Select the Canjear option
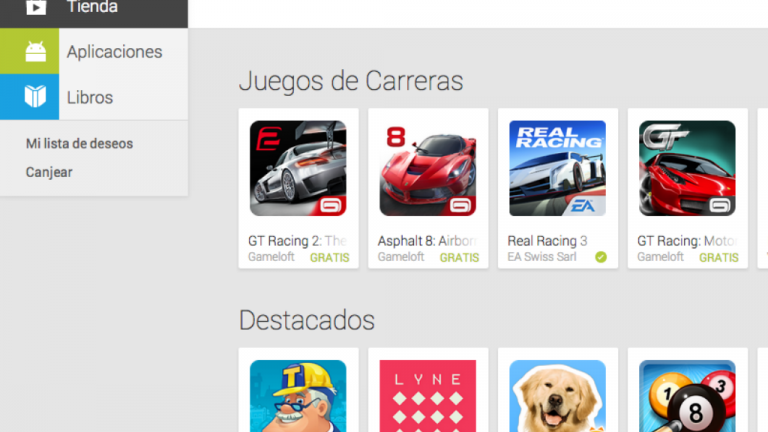This screenshot has height=432, width=768. point(49,172)
